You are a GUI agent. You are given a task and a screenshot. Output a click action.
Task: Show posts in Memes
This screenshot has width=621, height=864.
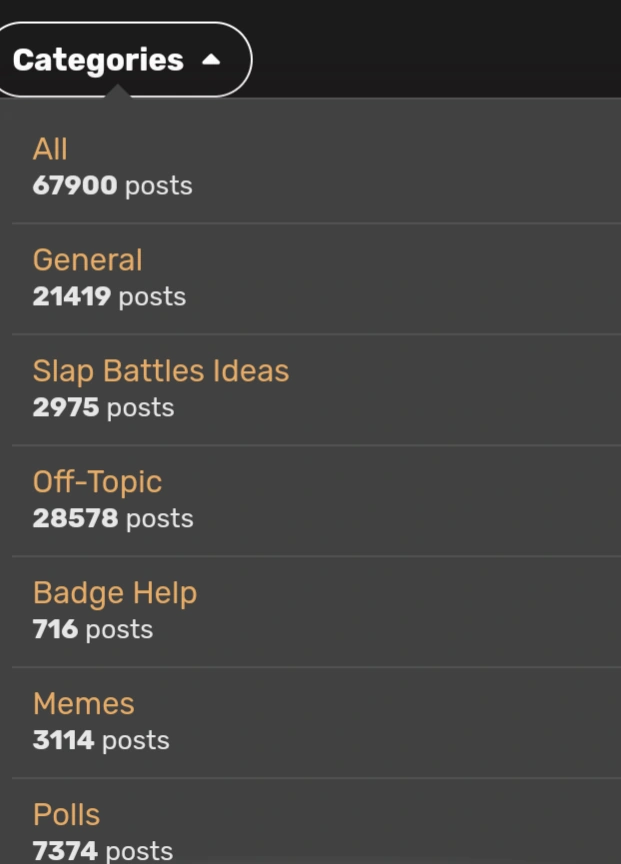tap(84, 705)
